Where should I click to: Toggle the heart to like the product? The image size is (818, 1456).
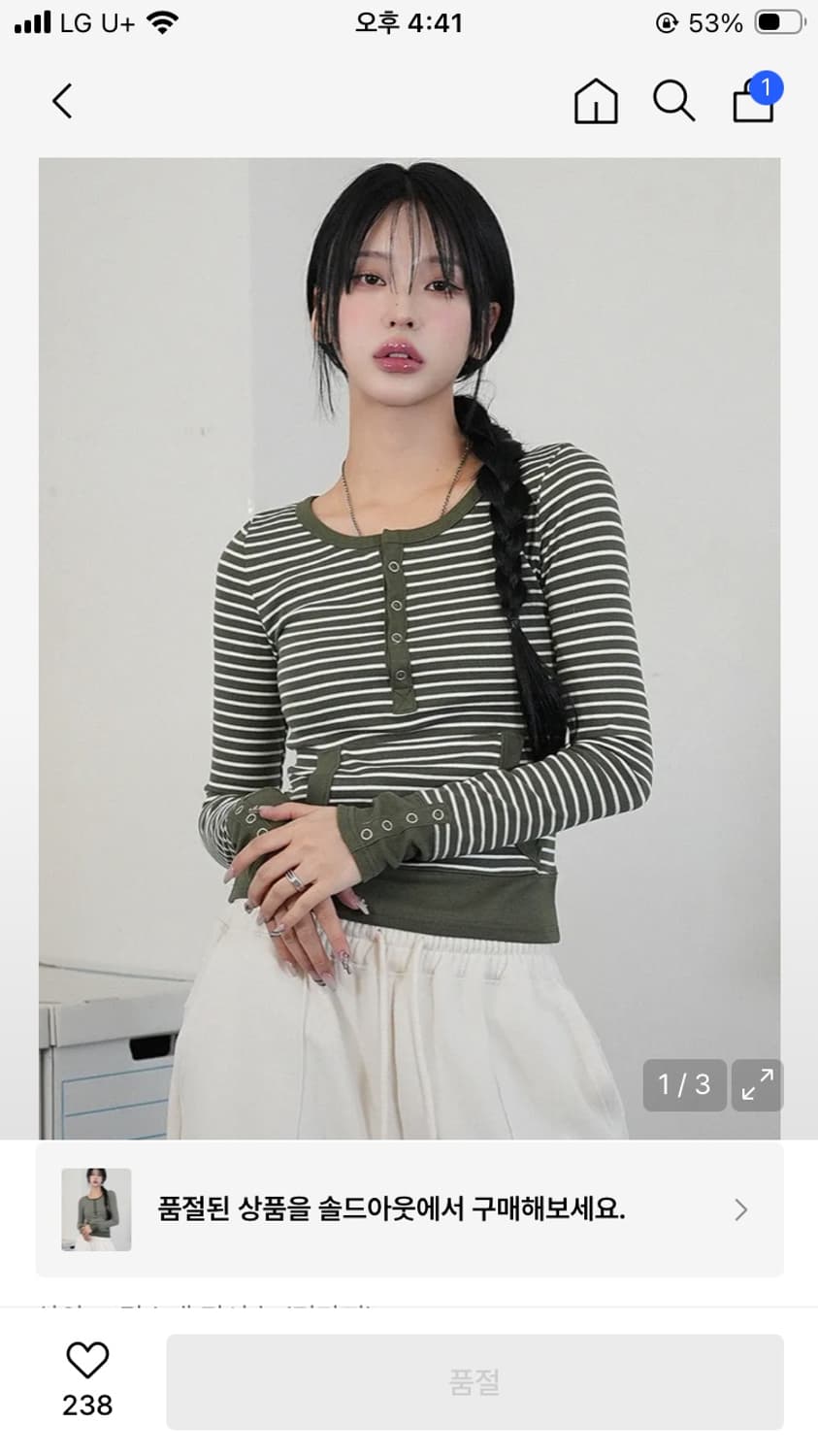tap(86, 1359)
